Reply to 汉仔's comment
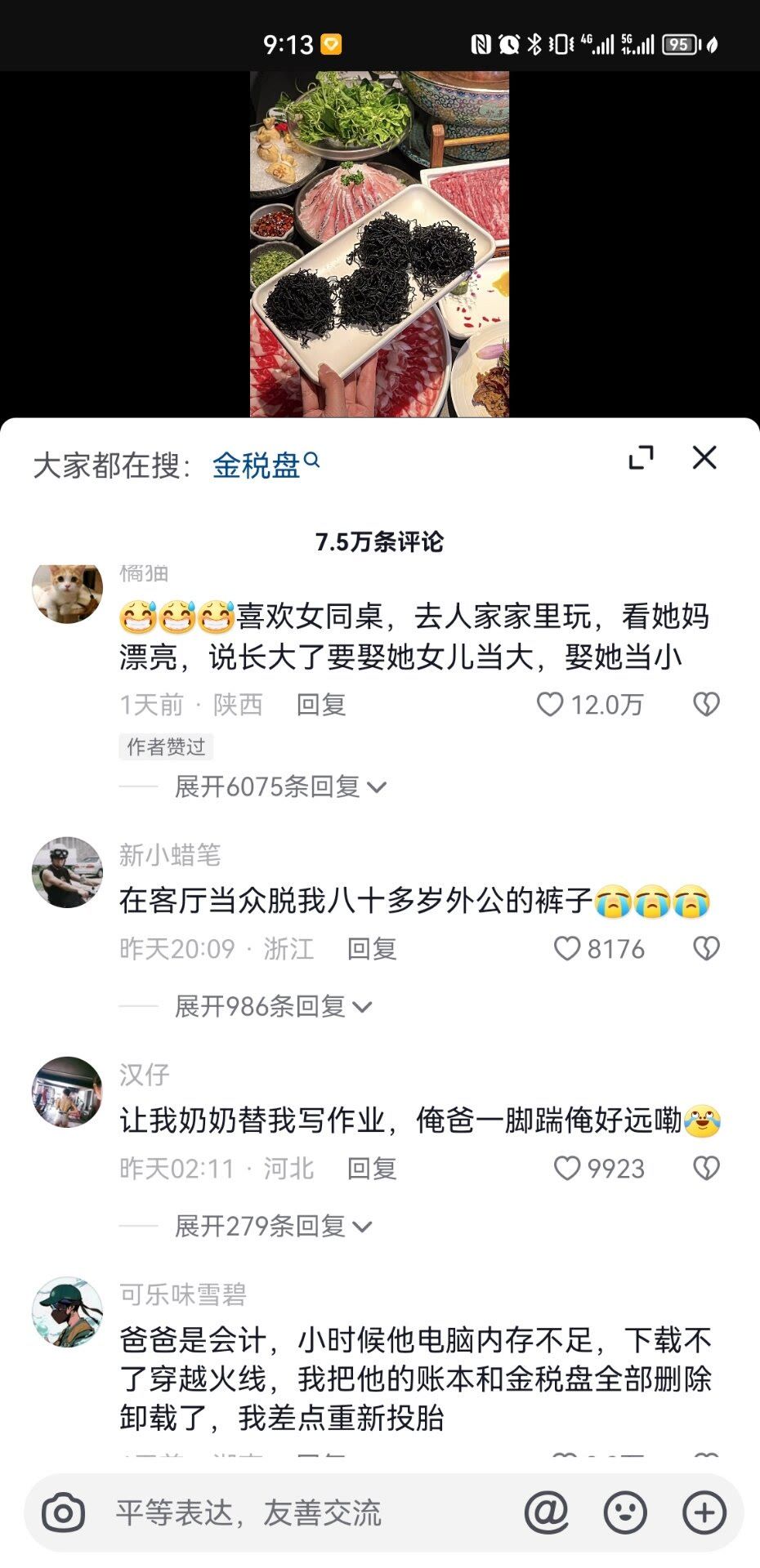The height and width of the screenshot is (1568, 760). (x=372, y=1169)
